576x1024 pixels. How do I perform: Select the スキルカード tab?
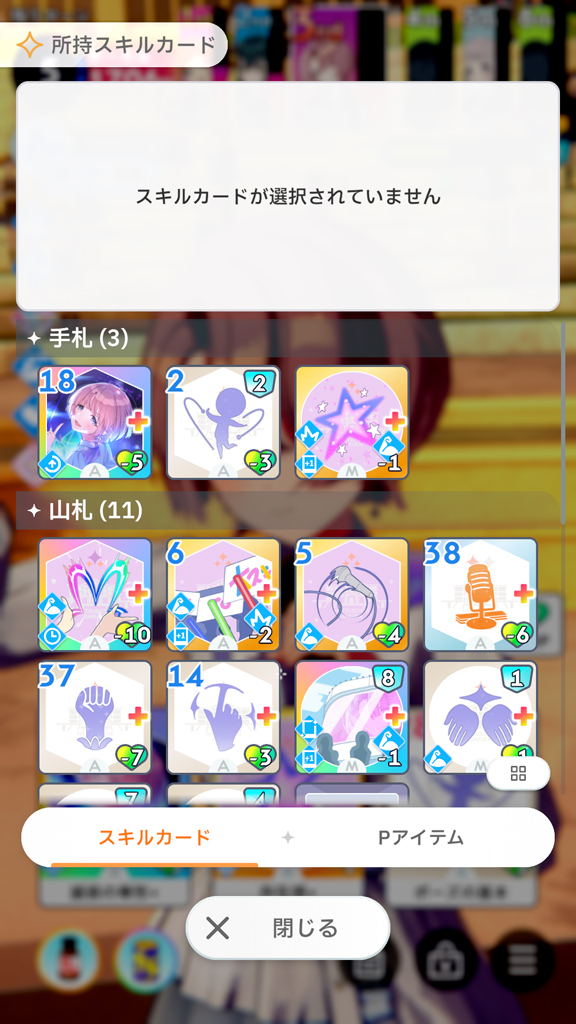[x=155, y=837]
